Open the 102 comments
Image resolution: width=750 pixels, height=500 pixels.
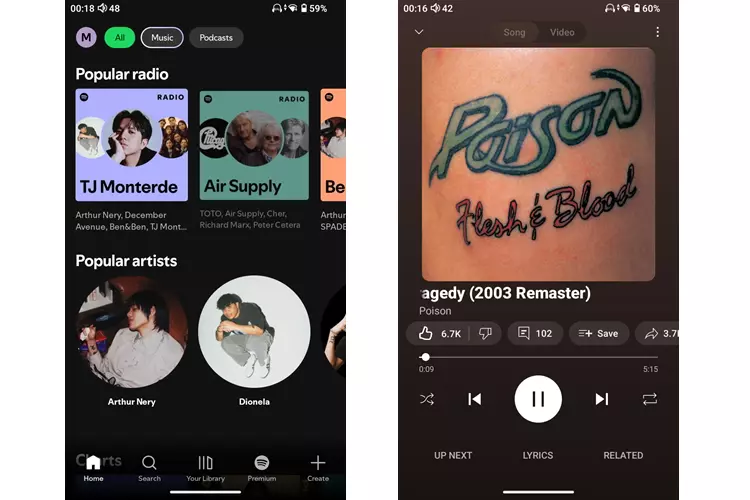point(534,333)
